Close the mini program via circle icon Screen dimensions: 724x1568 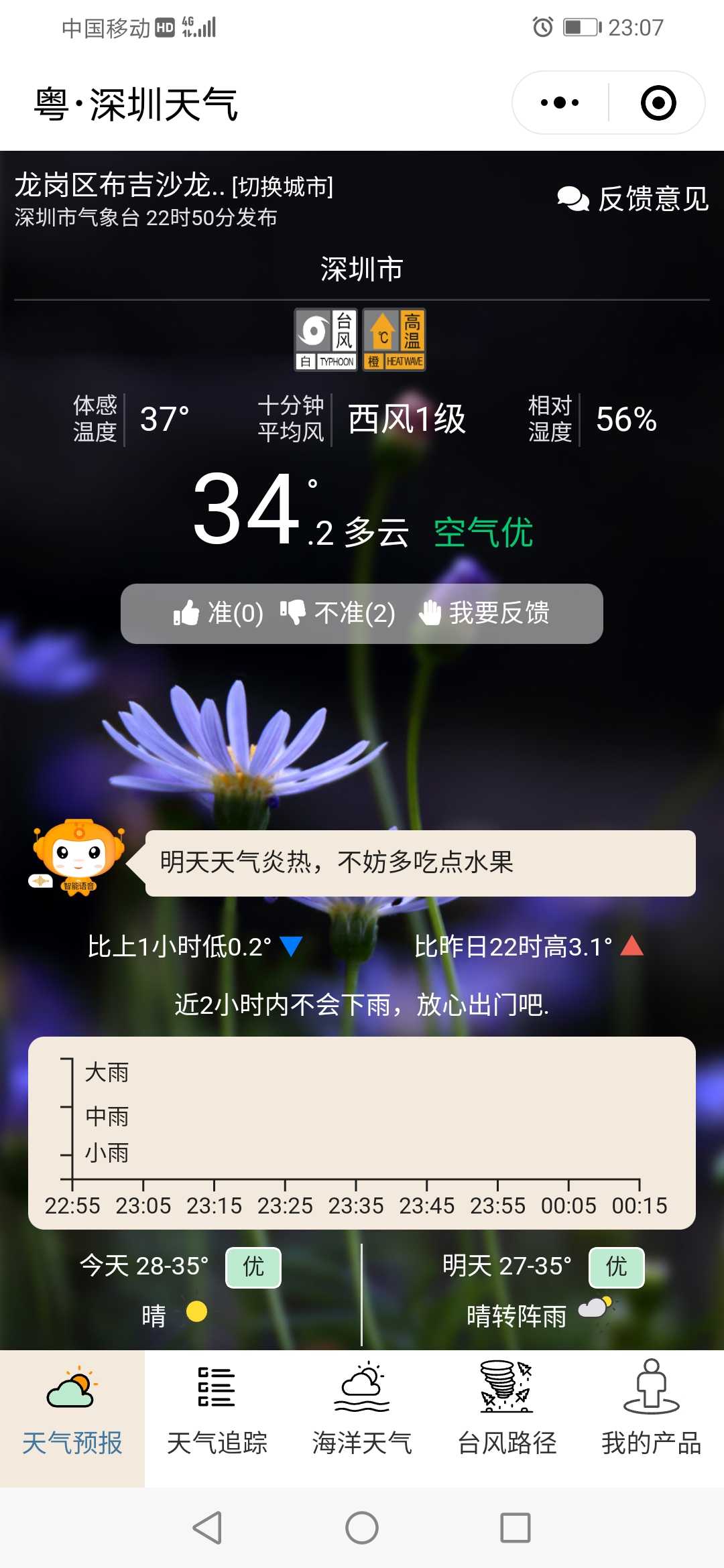[x=658, y=103]
